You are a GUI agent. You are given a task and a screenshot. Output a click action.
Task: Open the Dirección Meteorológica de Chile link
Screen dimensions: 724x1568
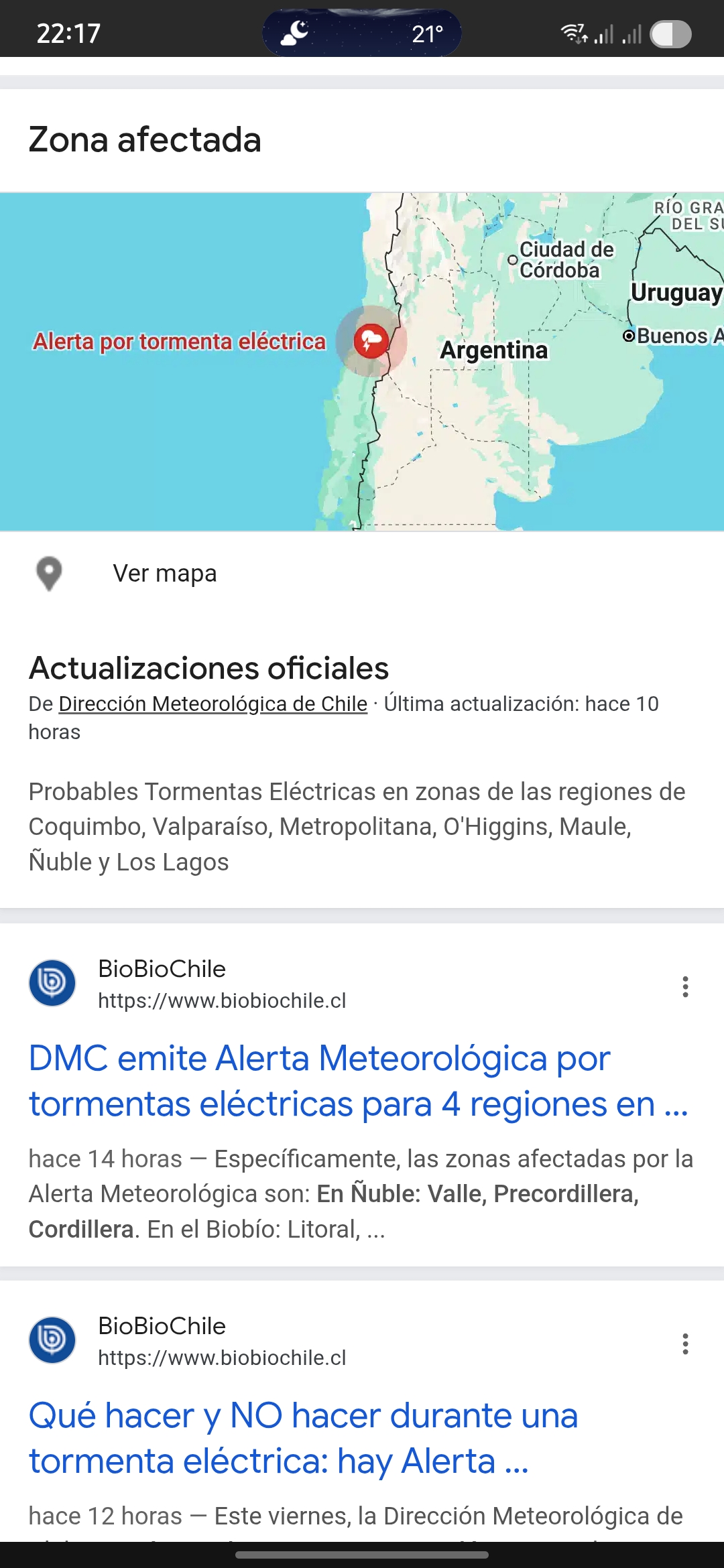(211, 704)
